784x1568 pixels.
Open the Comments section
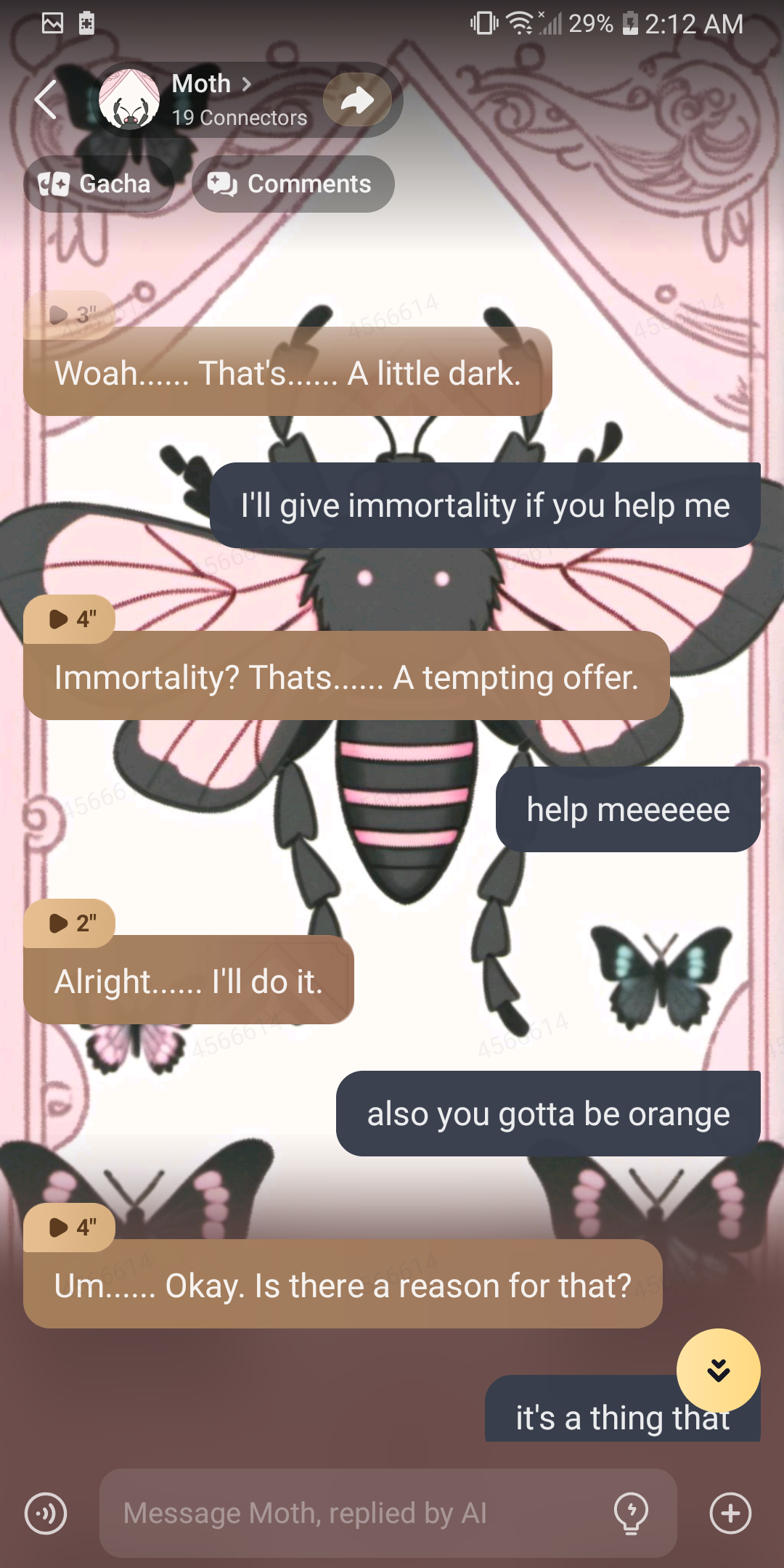coord(293,184)
